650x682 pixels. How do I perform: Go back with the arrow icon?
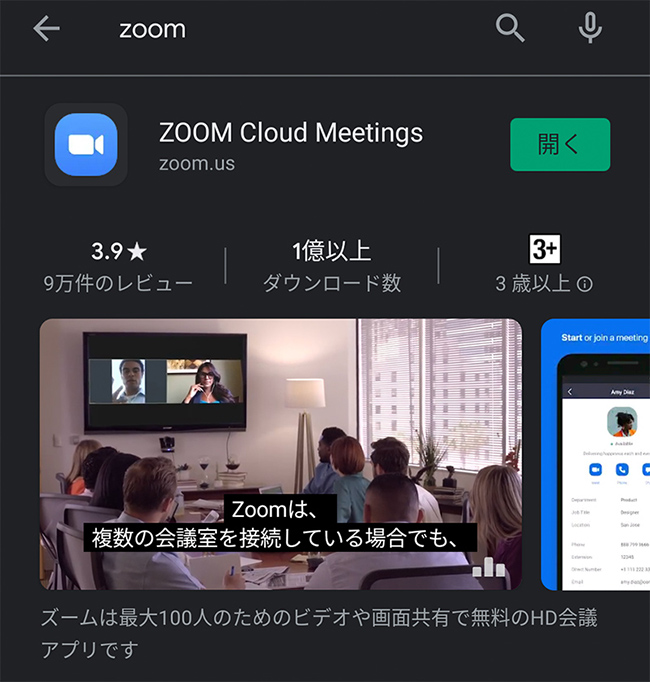[46, 29]
